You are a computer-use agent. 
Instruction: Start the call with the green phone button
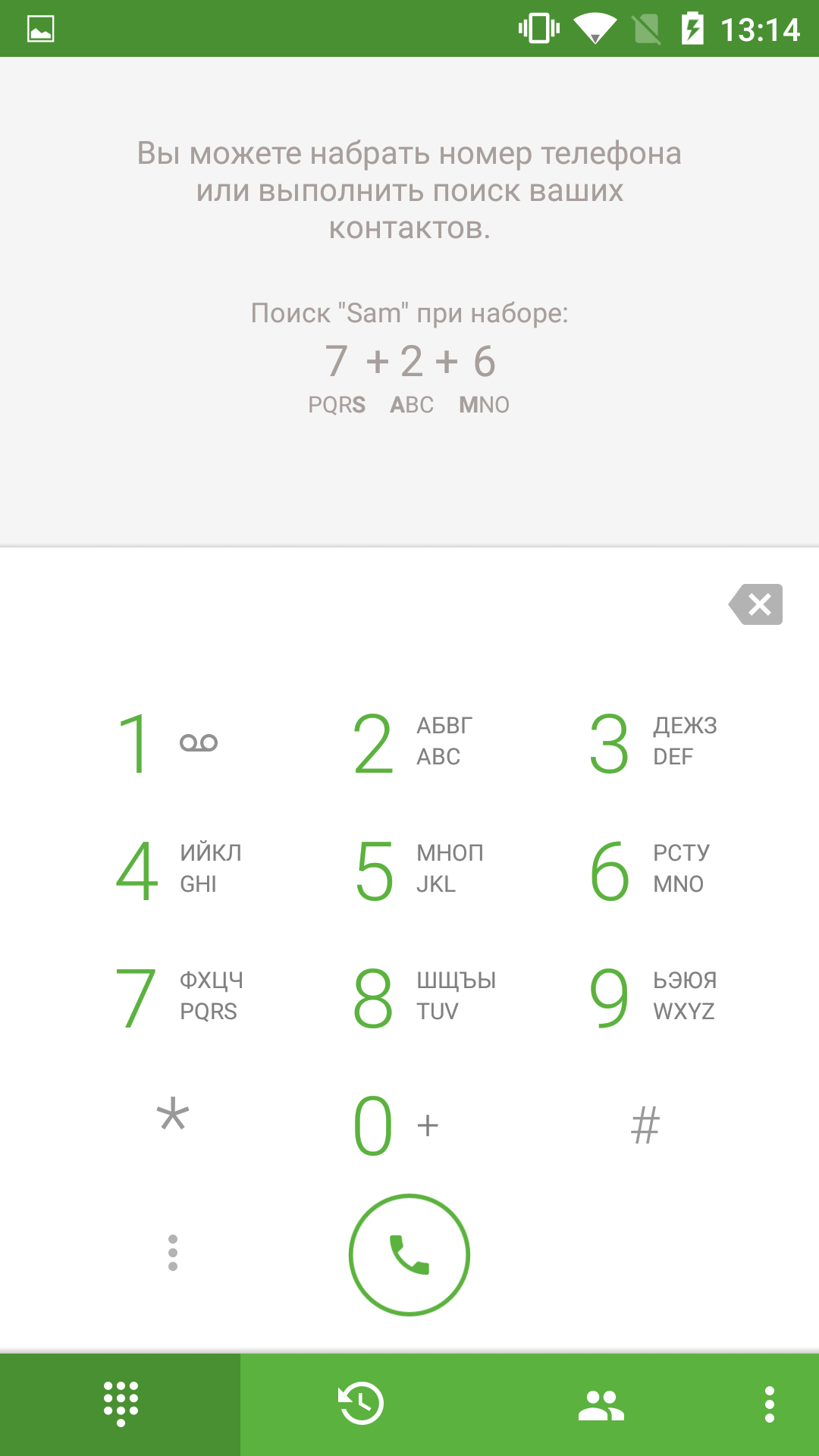coord(409,1254)
